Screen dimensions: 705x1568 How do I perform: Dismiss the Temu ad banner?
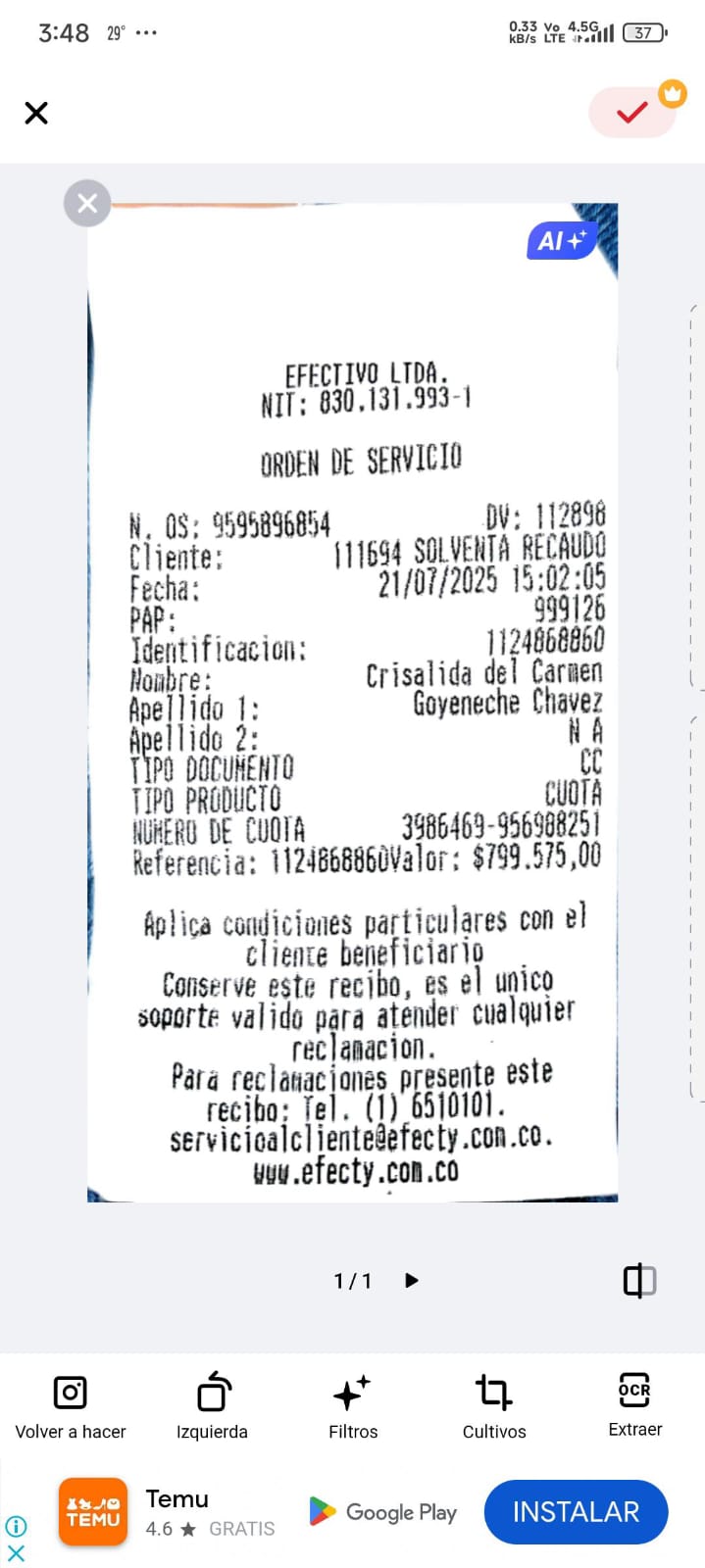coord(16,1552)
